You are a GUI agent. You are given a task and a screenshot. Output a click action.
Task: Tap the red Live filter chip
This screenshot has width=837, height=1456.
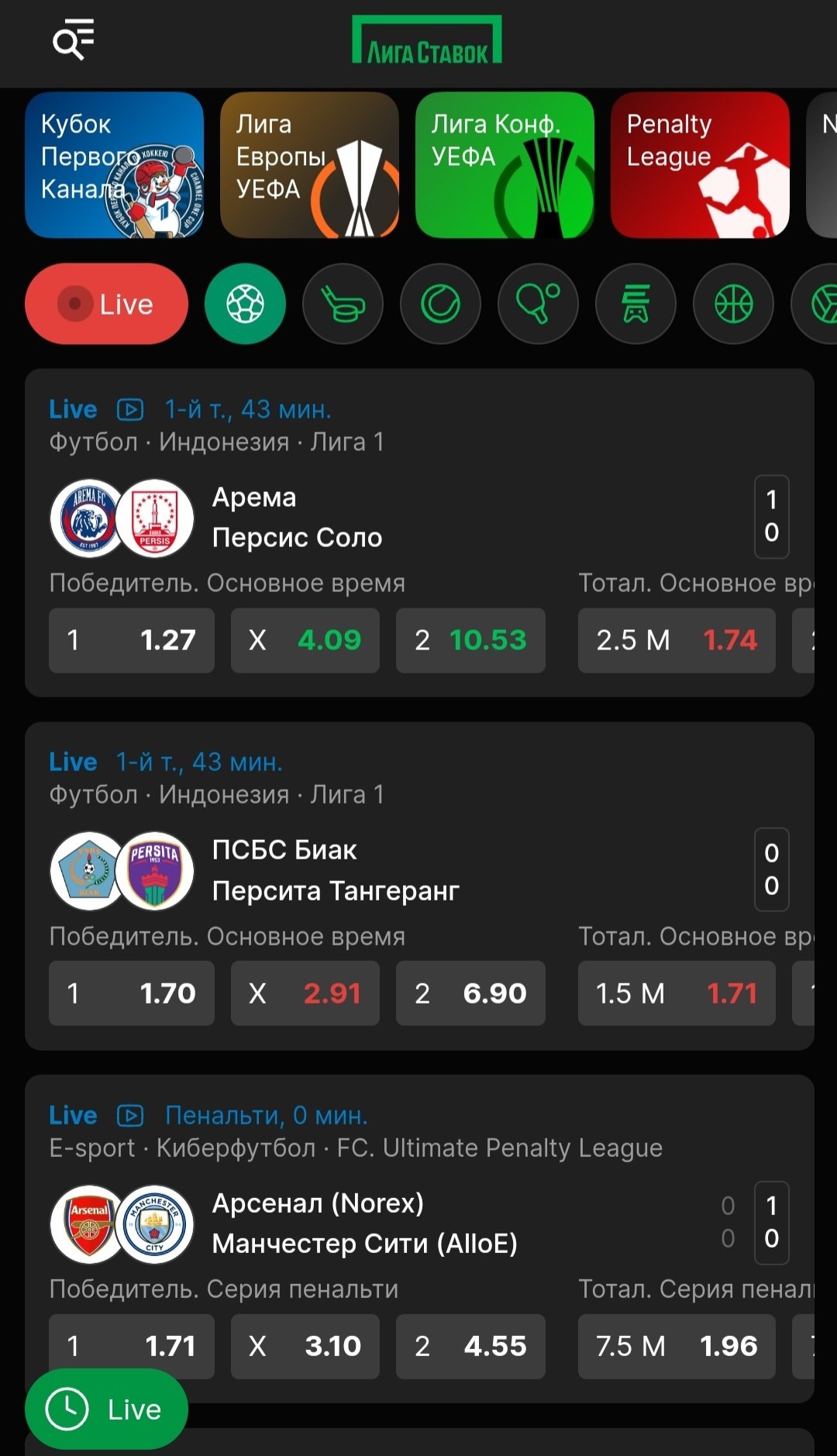pyautogui.click(x=106, y=304)
